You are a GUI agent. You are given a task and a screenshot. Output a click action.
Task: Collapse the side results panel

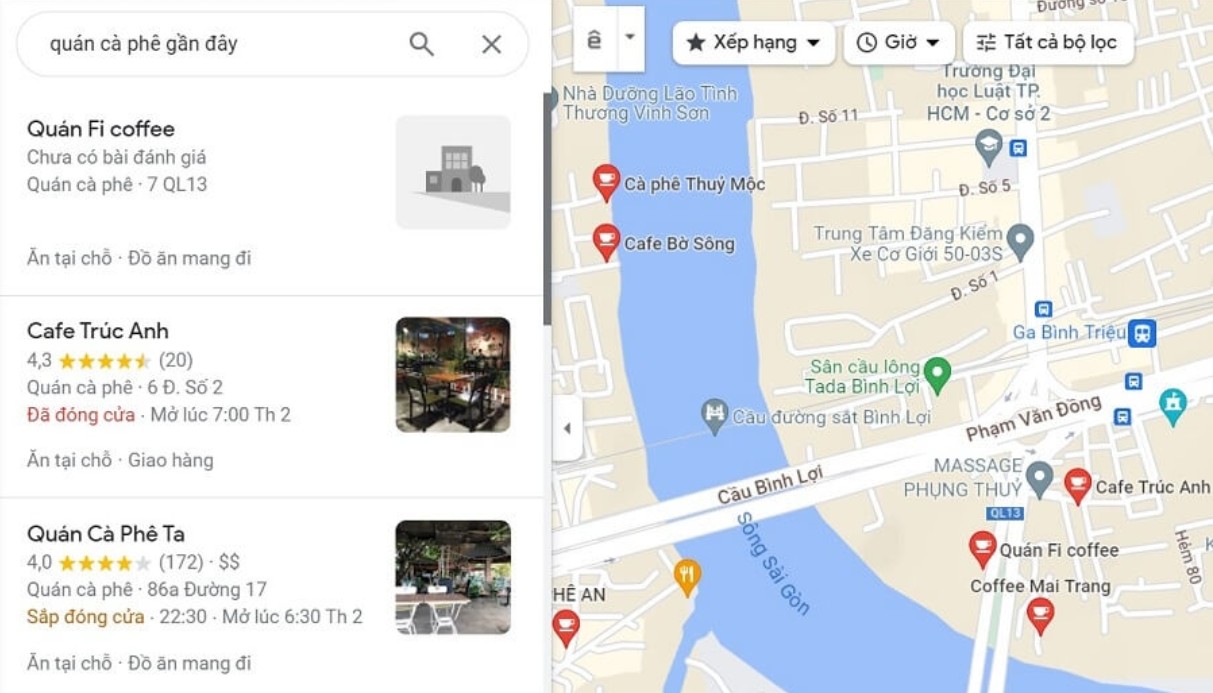(567, 428)
